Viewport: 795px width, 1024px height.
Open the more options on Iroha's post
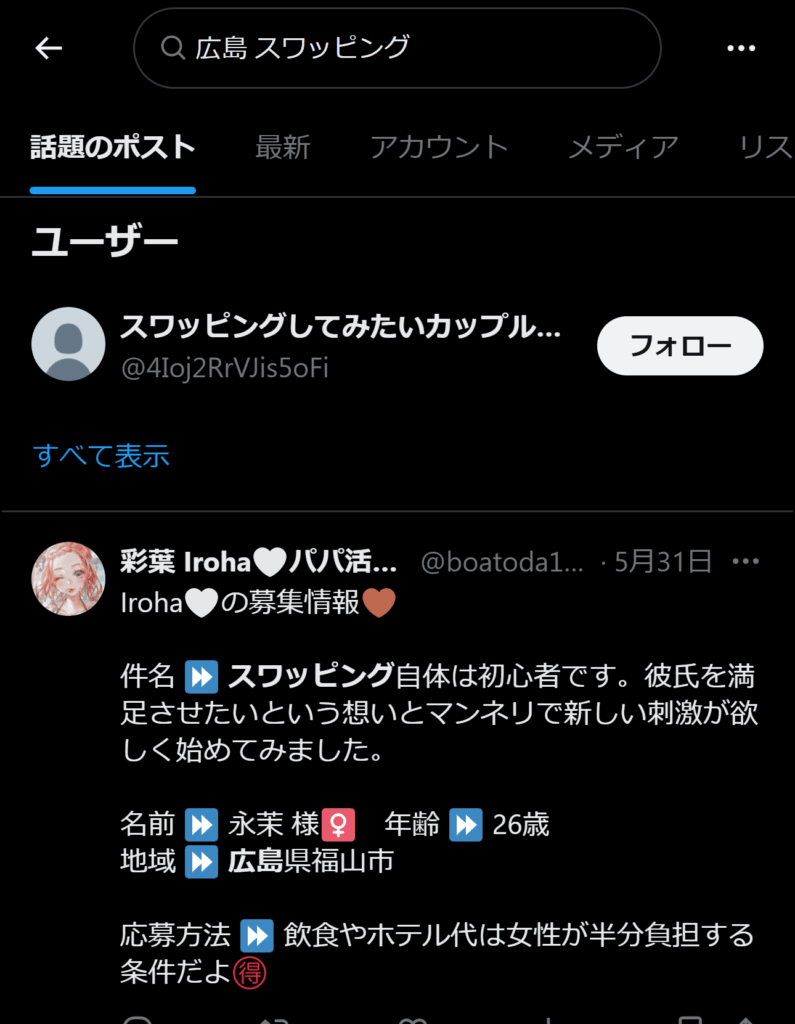pyautogui.click(x=746, y=562)
